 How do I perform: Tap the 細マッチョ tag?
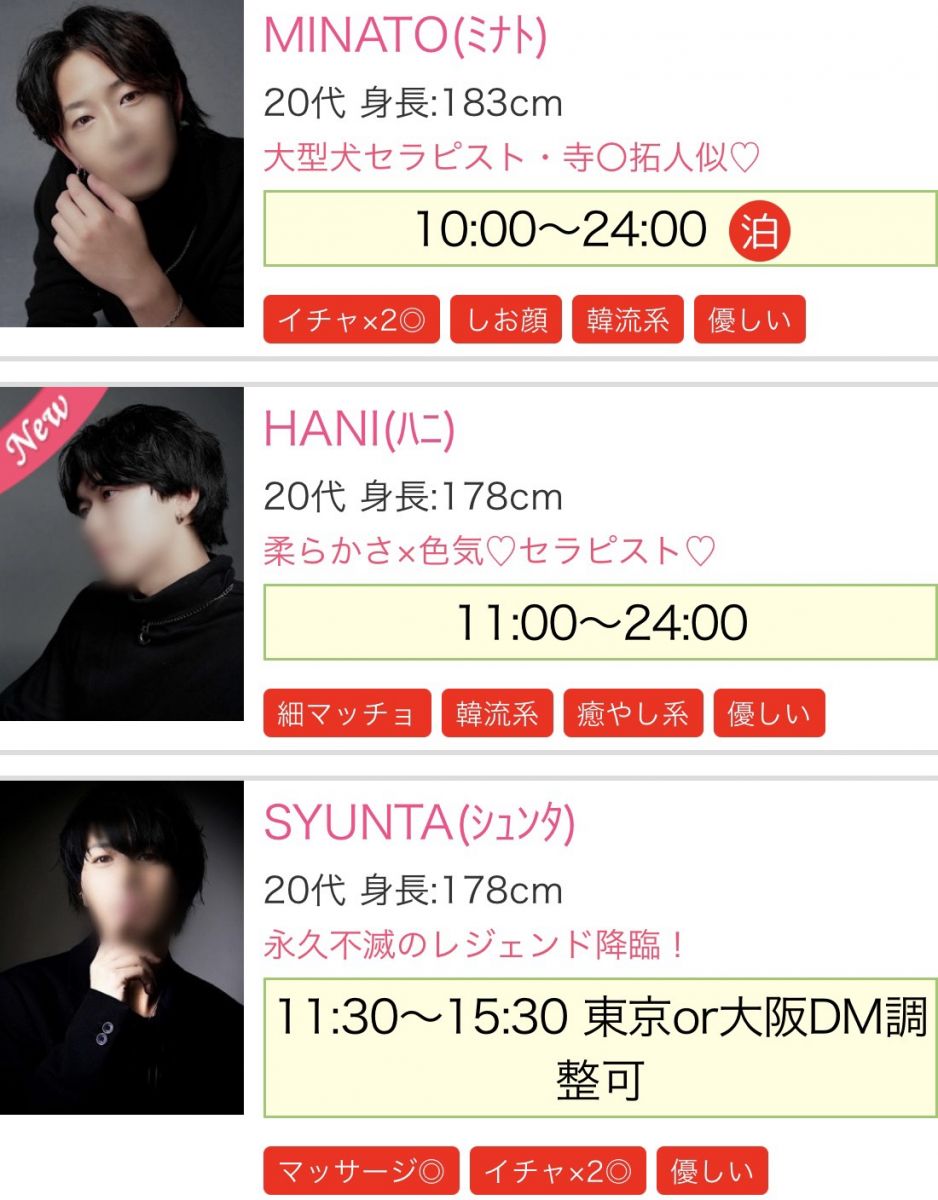tap(346, 714)
